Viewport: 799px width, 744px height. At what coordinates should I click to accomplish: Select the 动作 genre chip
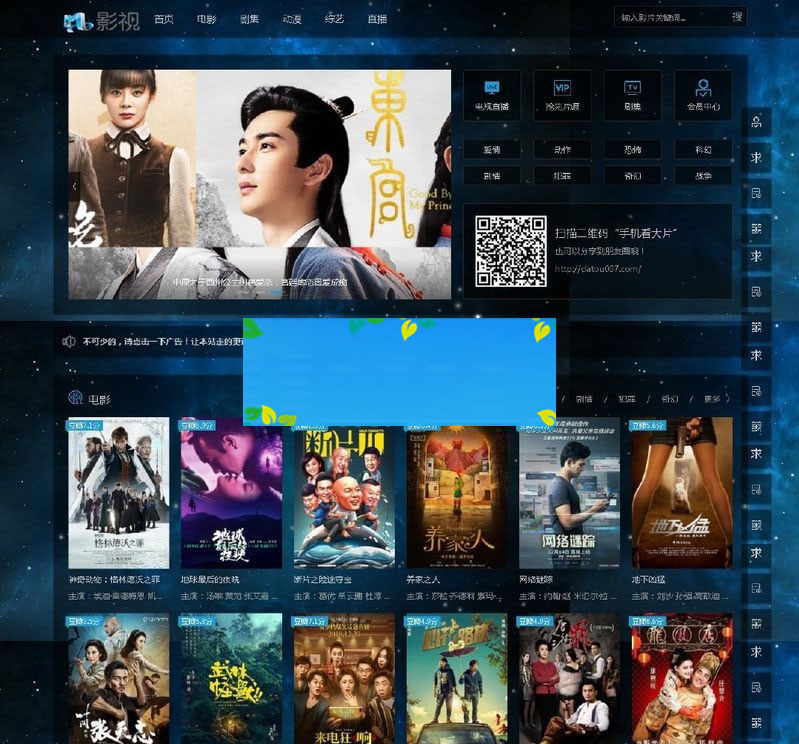pyautogui.click(x=562, y=150)
